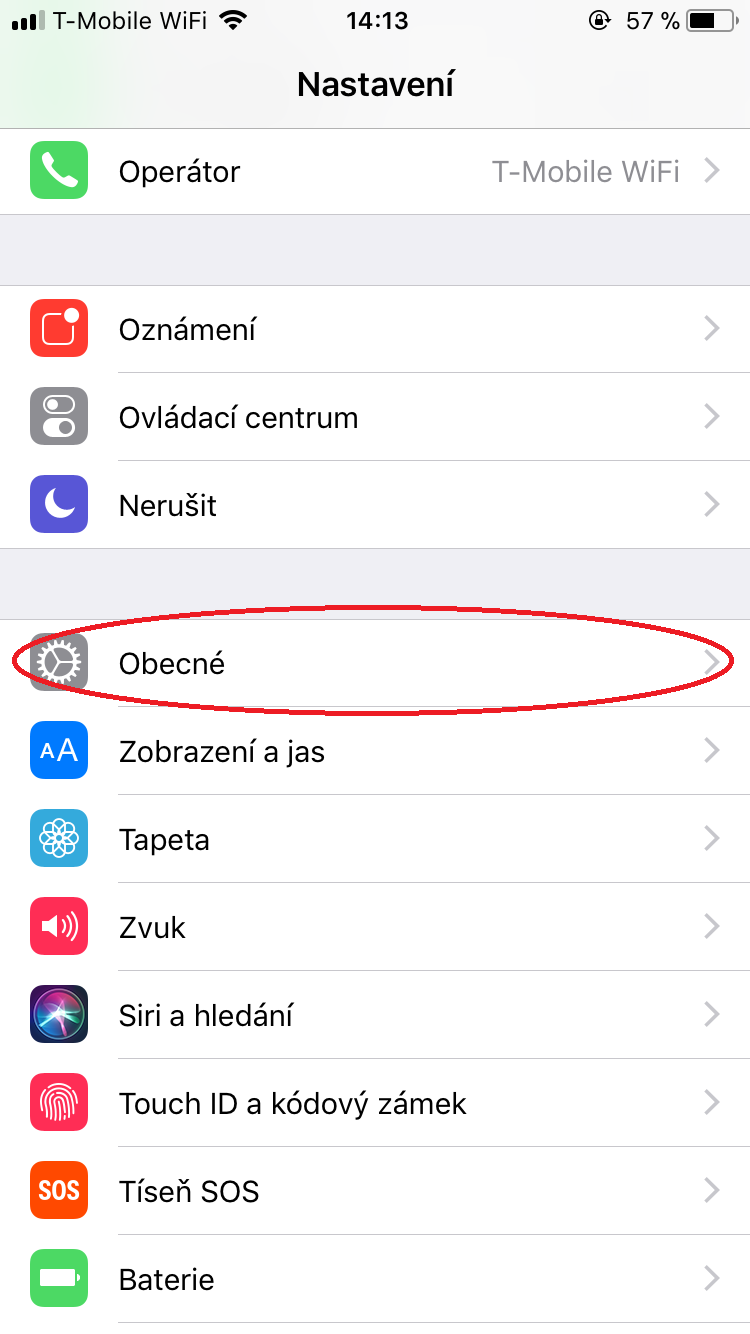Open Siri a hledání
Viewport: 750px width, 1334px height.
pyautogui.click(x=375, y=1015)
